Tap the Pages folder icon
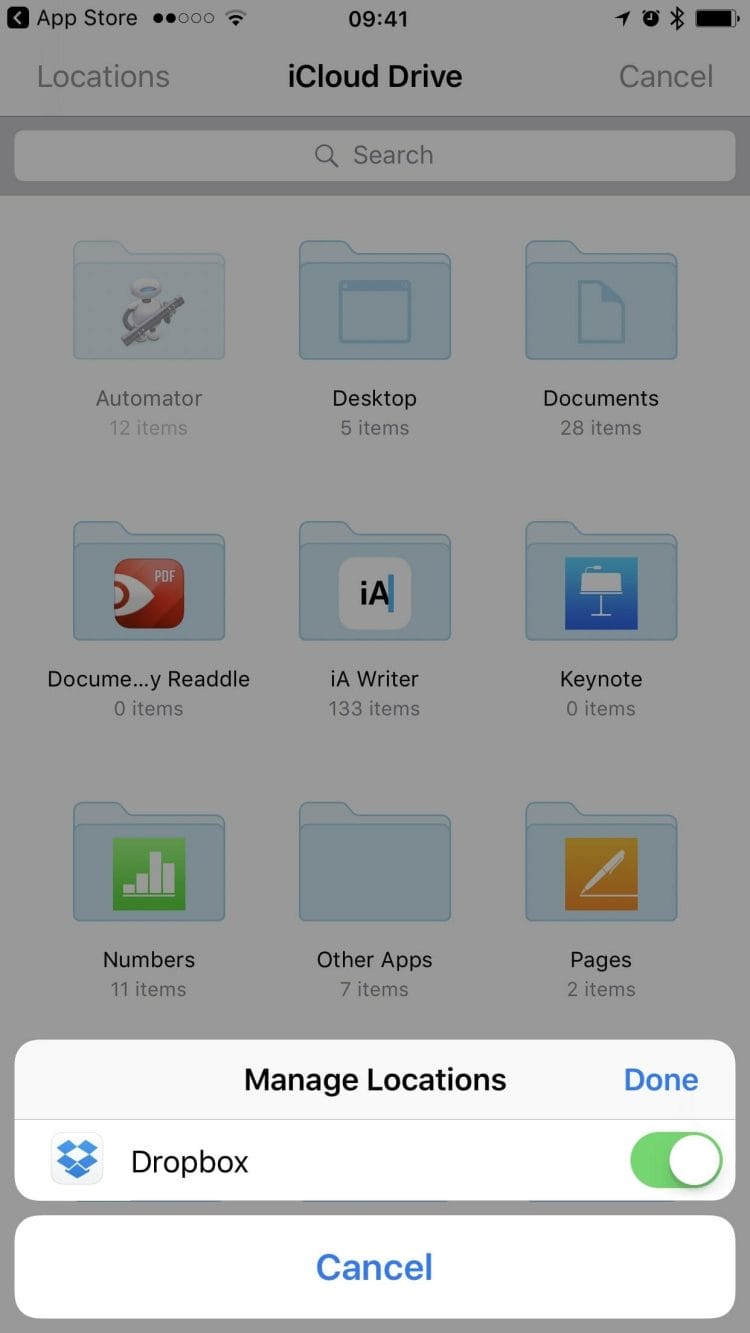Viewport: 750px width, 1333px height. [x=600, y=865]
